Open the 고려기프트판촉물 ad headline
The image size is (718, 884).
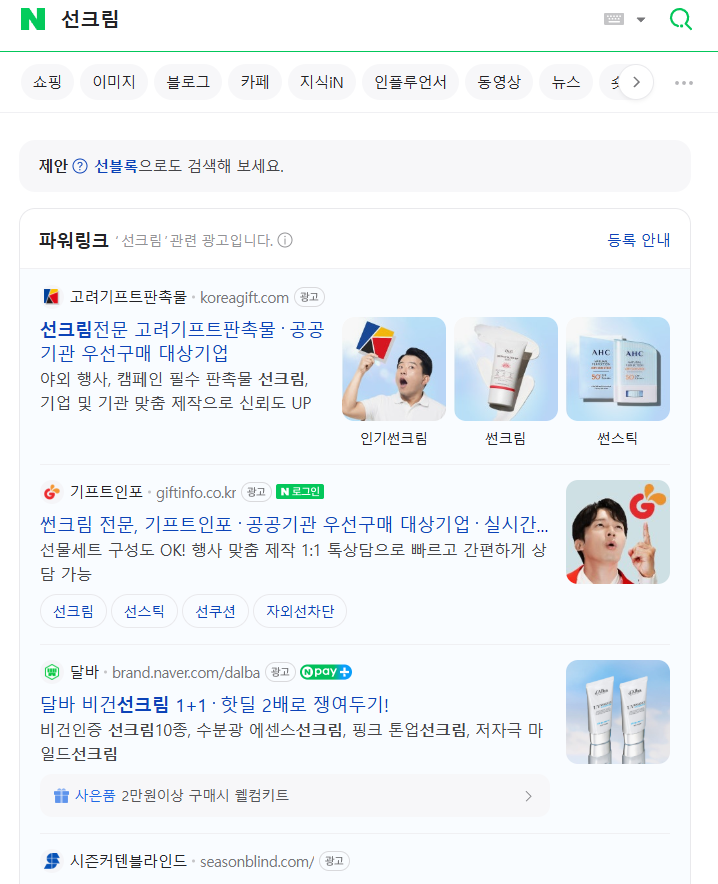(182, 341)
